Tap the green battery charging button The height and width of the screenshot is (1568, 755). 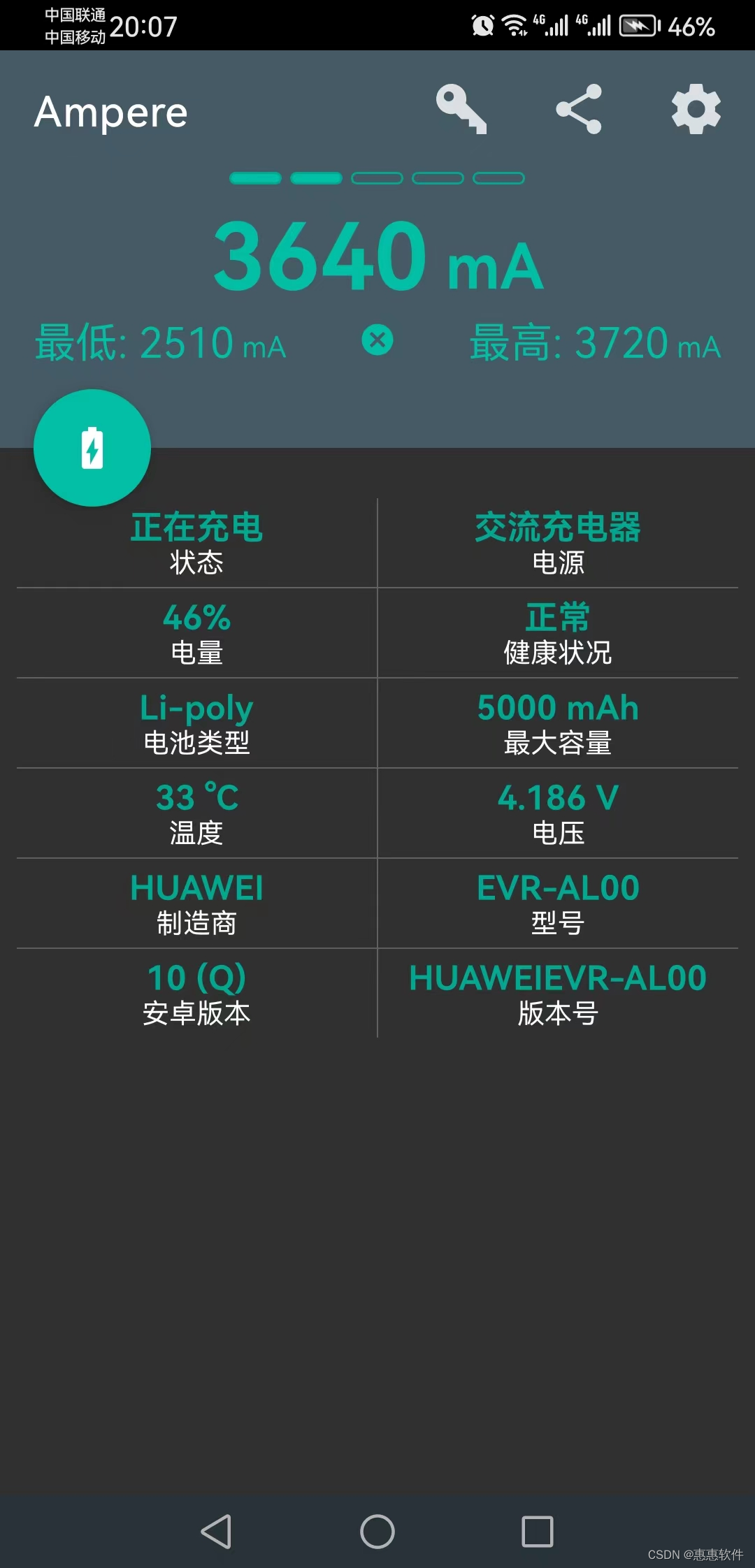[x=92, y=448]
